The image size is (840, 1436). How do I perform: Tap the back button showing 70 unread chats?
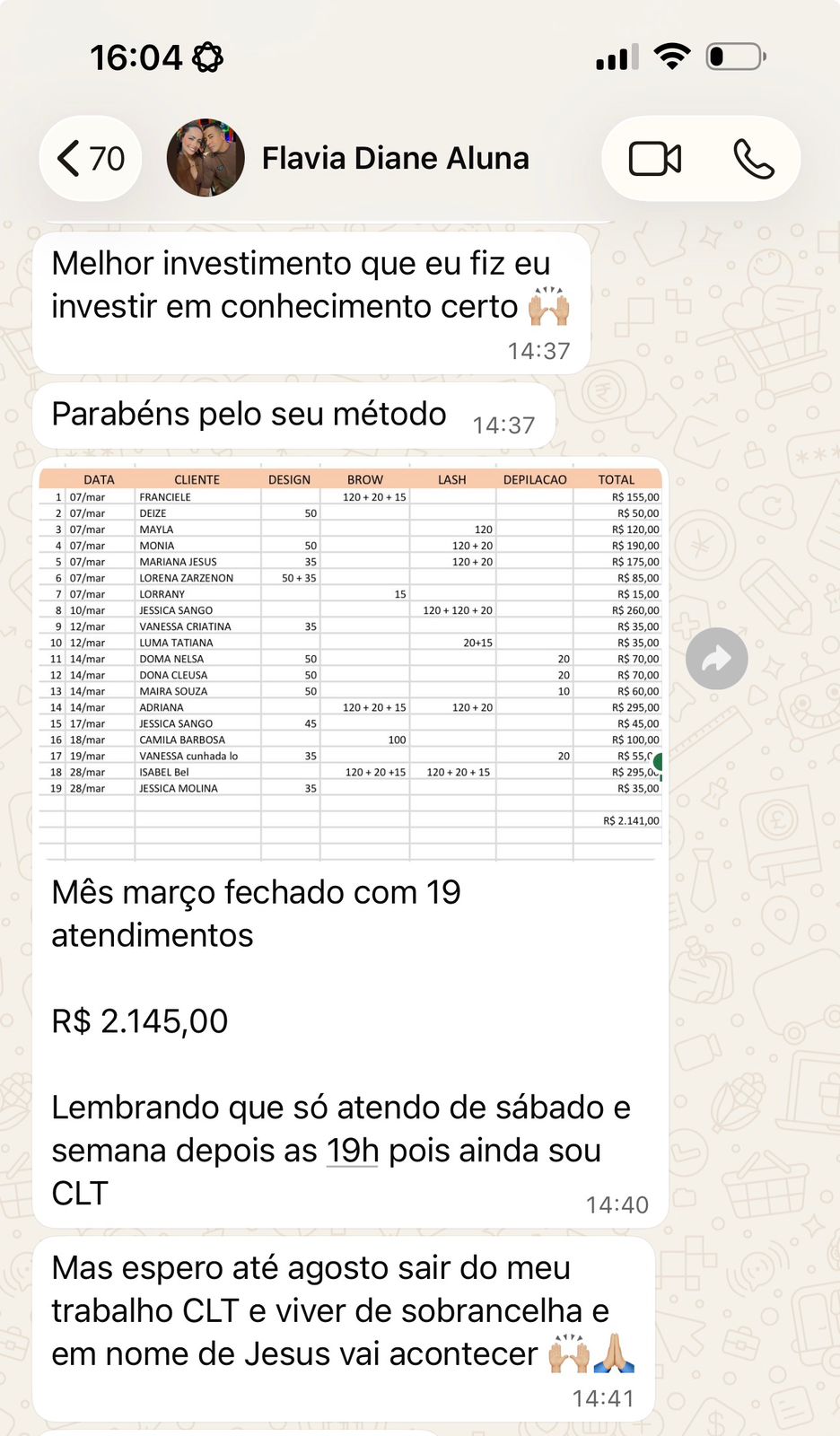coord(90,158)
